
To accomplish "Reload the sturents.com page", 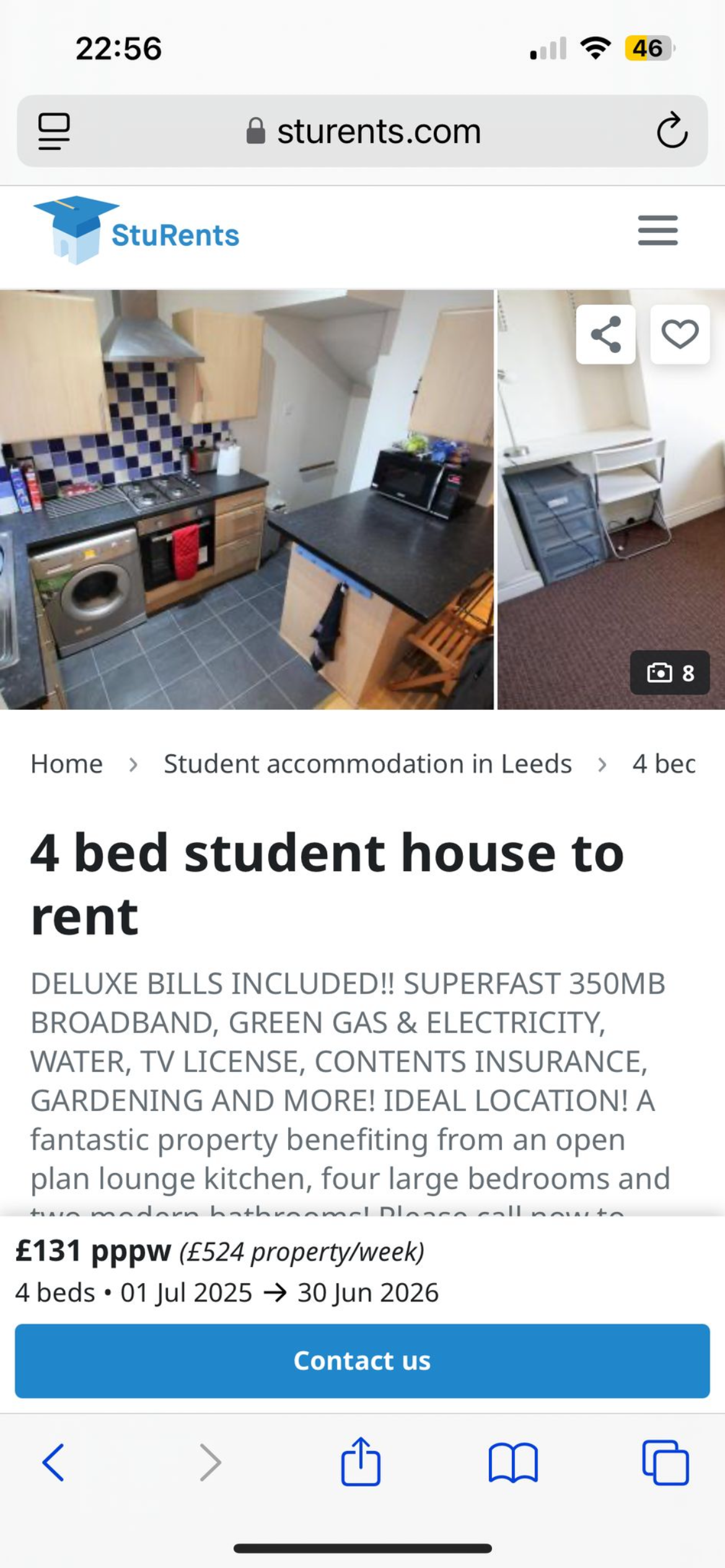I will coord(672,131).
